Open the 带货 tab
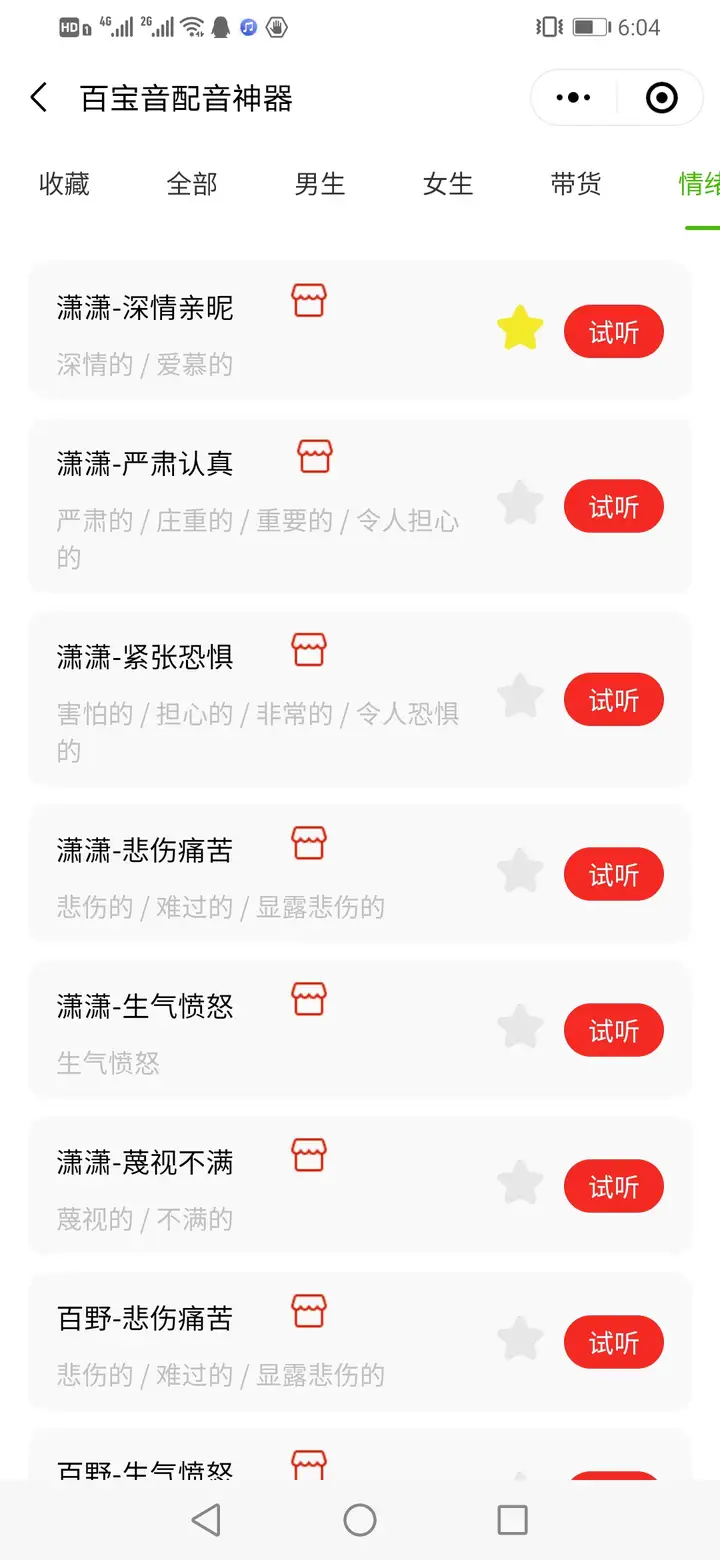 pos(576,184)
